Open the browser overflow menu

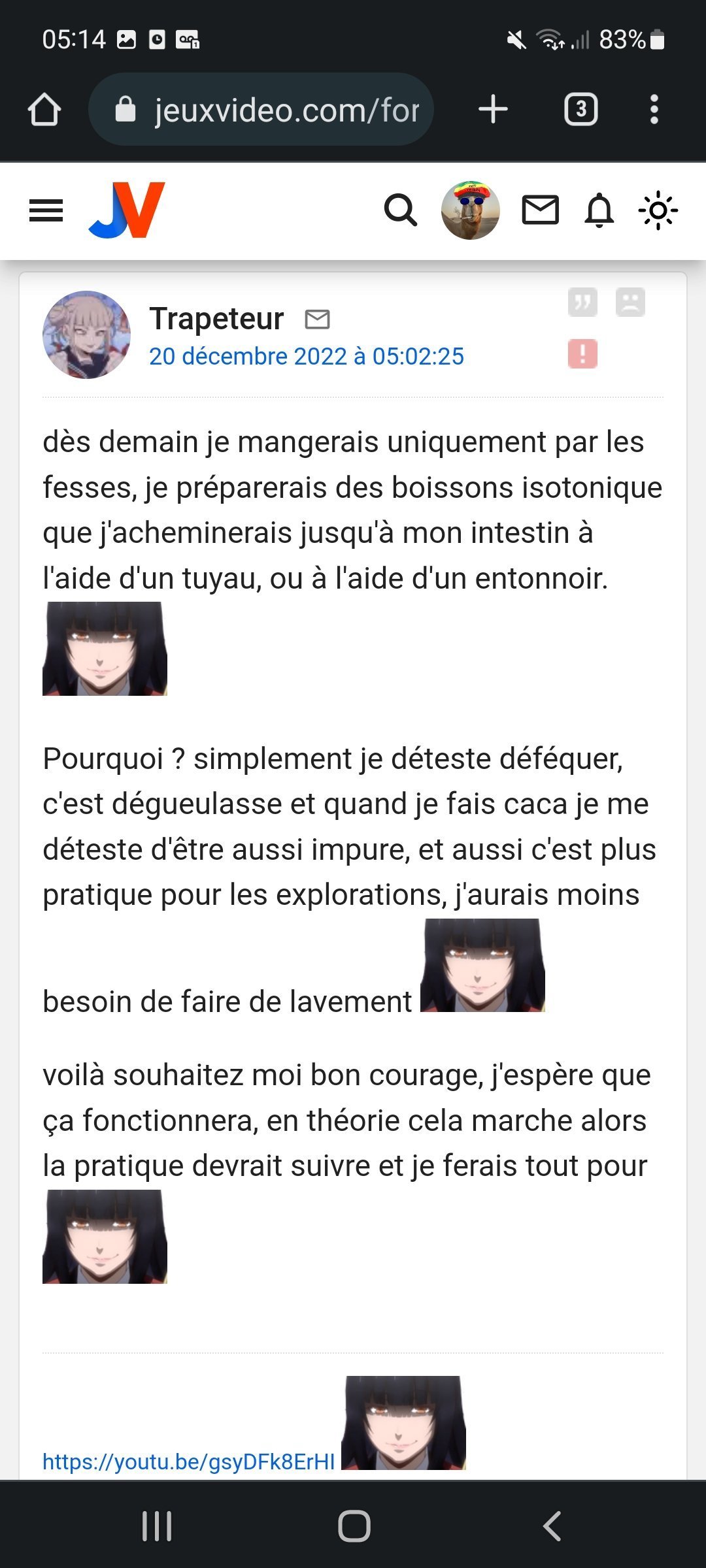pyautogui.click(x=654, y=109)
